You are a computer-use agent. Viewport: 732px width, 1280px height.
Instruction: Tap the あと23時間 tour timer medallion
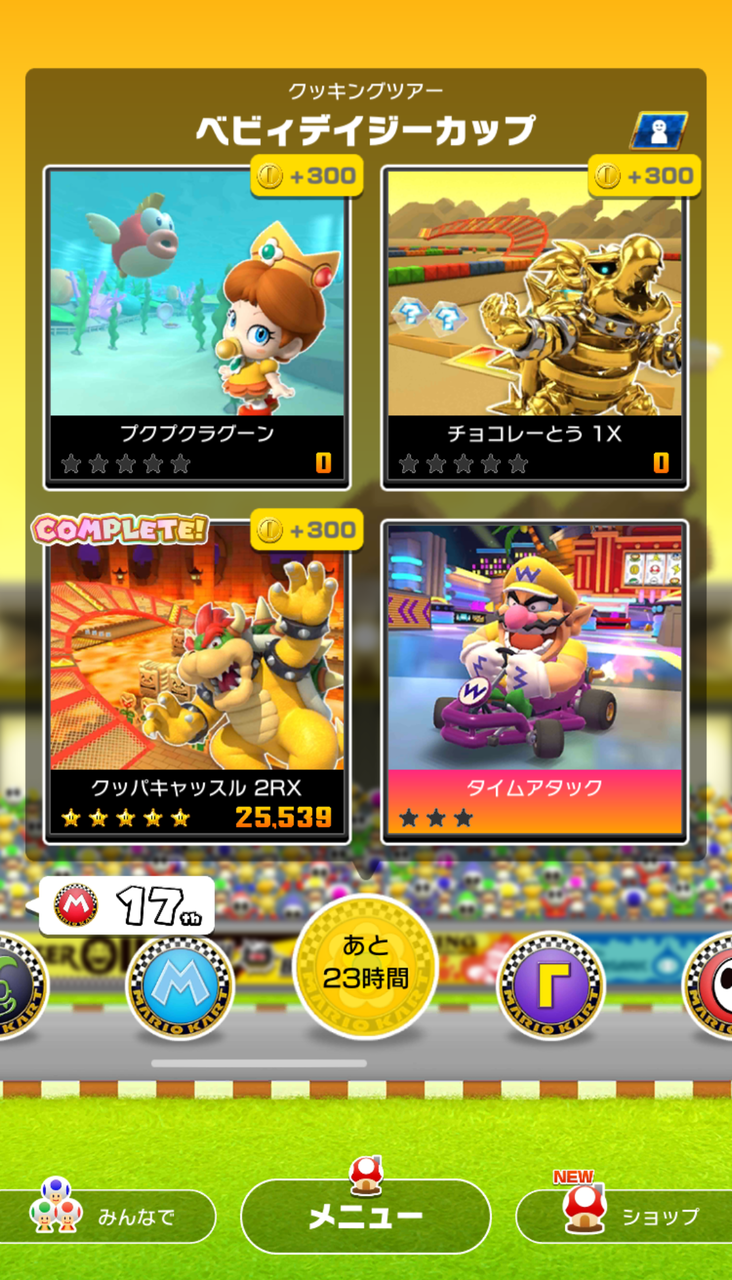[x=366, y=970]
